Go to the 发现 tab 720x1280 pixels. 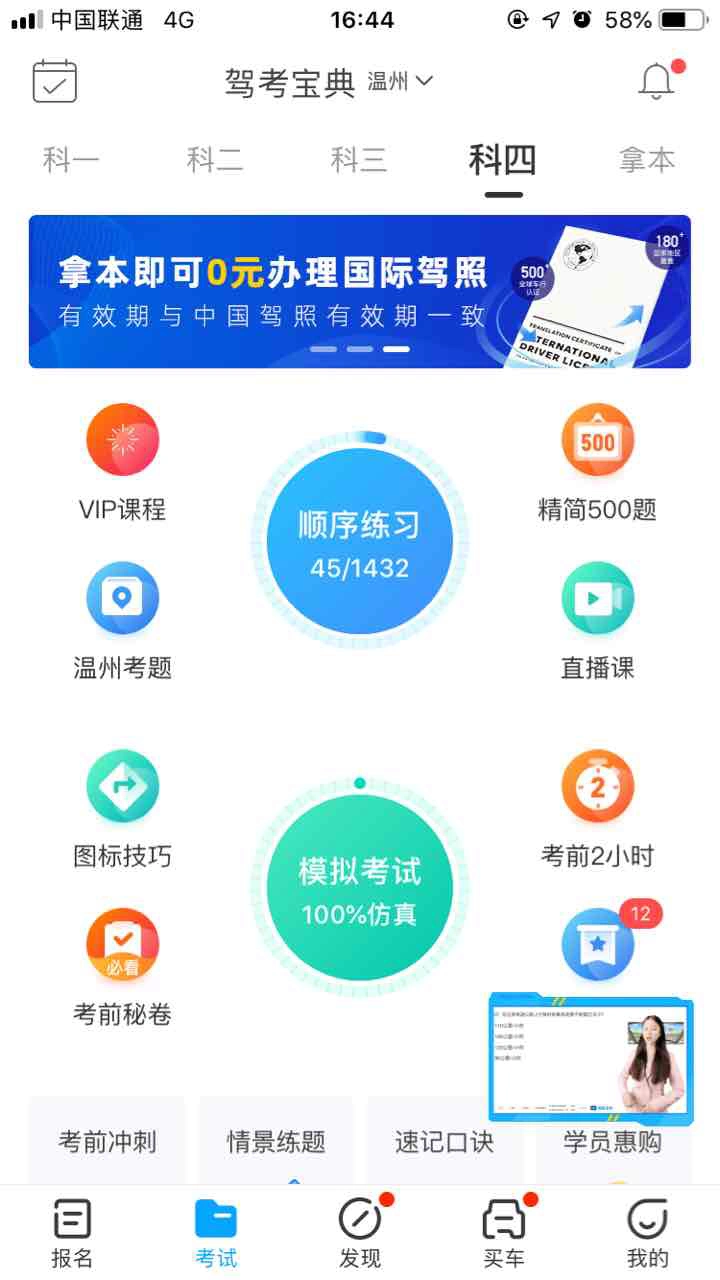(360, 1232)
